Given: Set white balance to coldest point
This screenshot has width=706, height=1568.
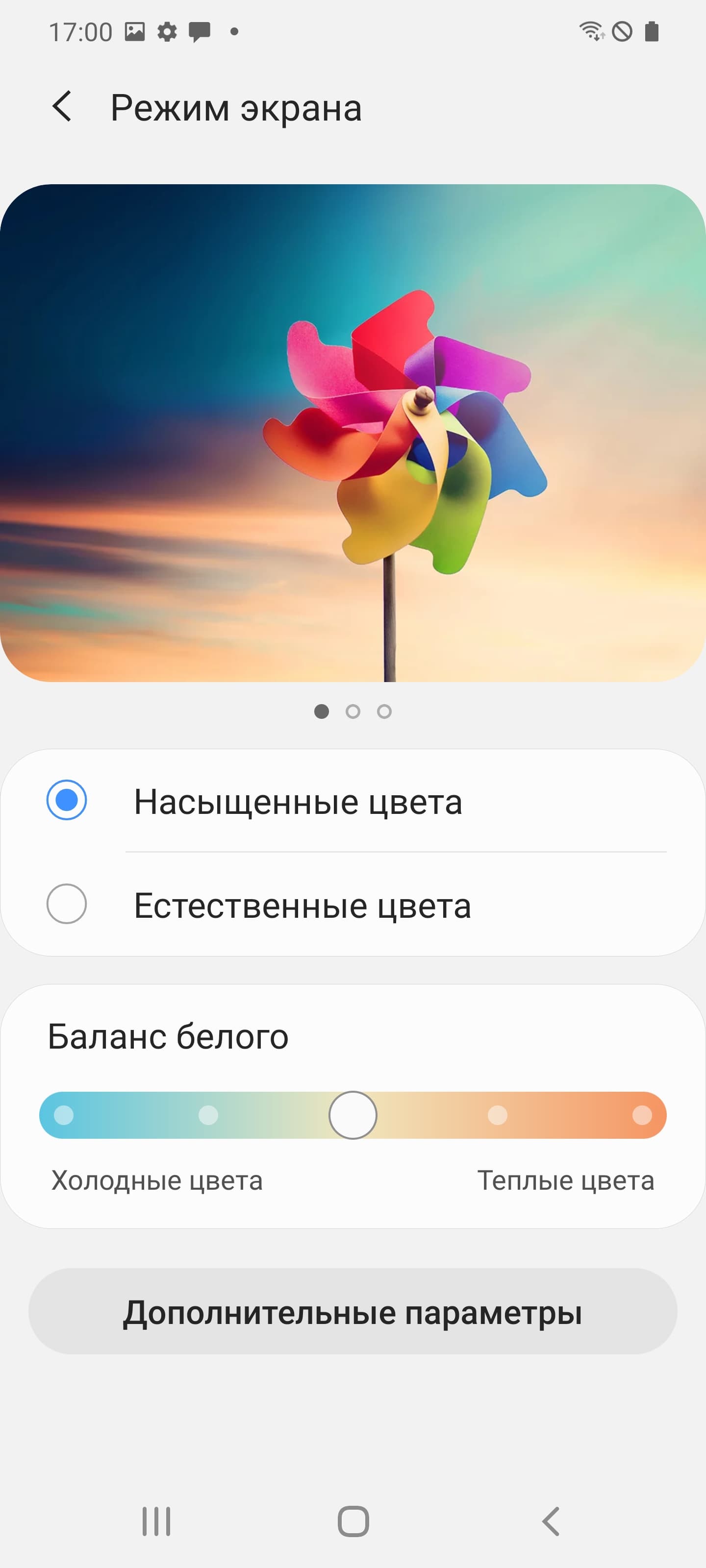Looking at the screenshot, I should point(64,1115).
